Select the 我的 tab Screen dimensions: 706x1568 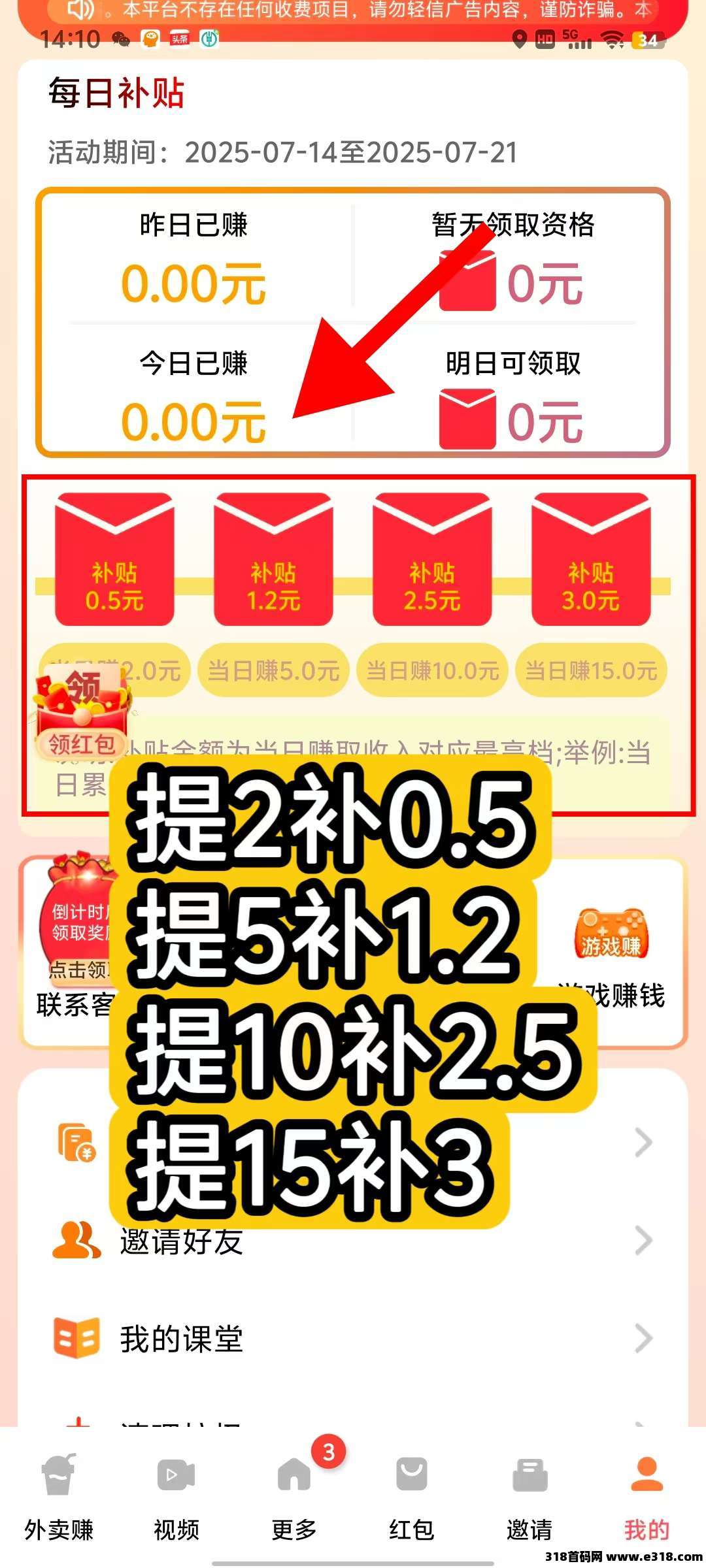[x=647, y=1496]
